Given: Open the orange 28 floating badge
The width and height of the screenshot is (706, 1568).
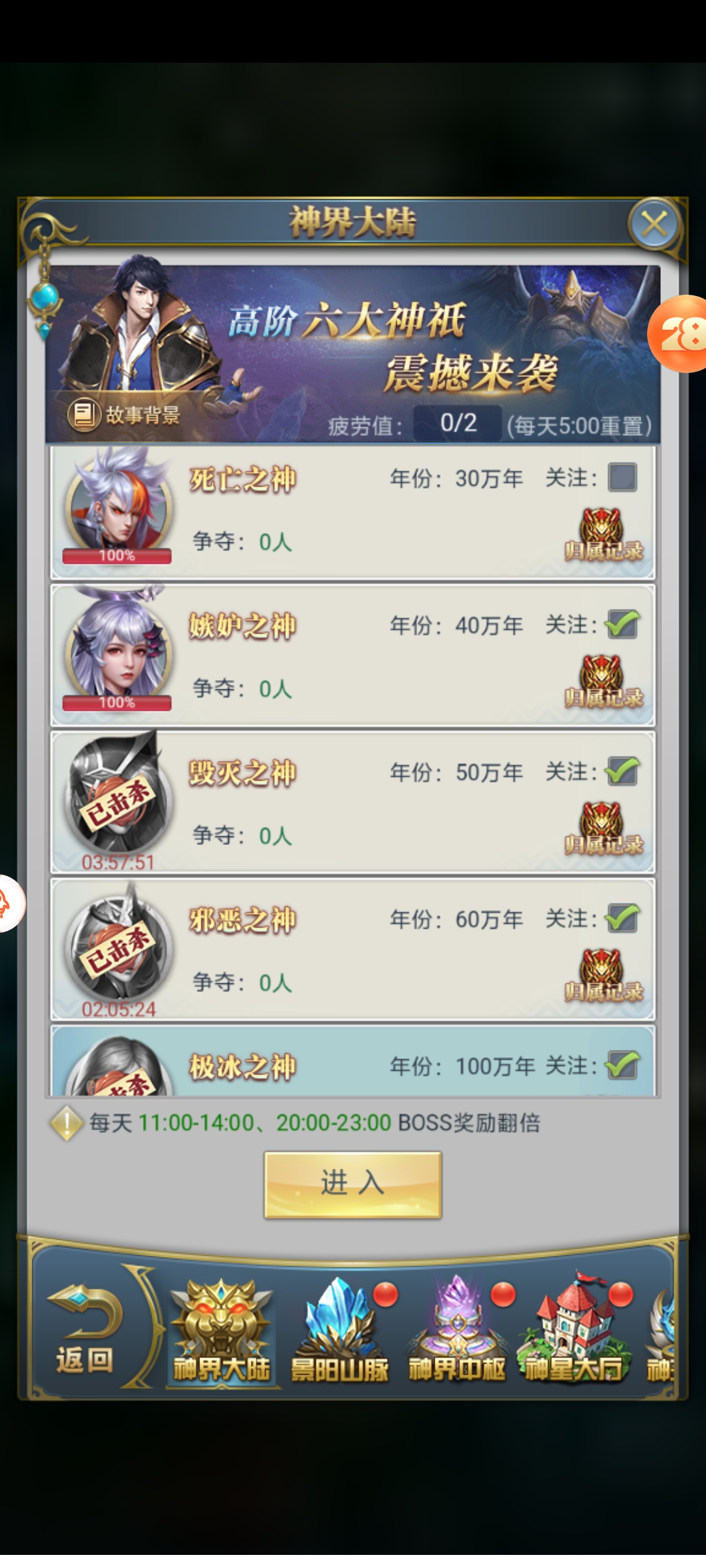Looking at the screenshot, I should 680,334.
